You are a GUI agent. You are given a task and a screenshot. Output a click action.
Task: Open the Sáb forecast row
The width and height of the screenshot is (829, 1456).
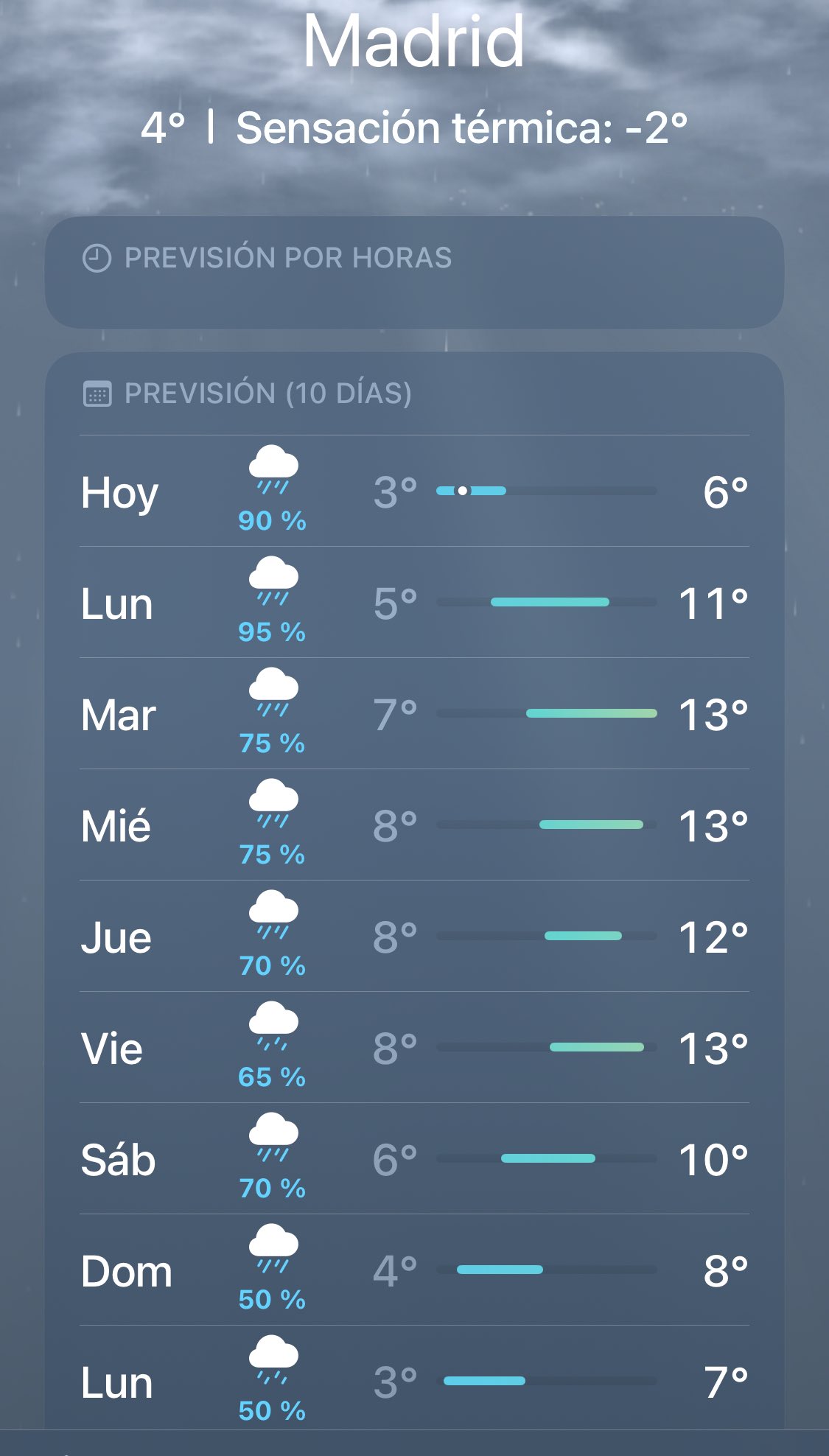point(414,1159)
